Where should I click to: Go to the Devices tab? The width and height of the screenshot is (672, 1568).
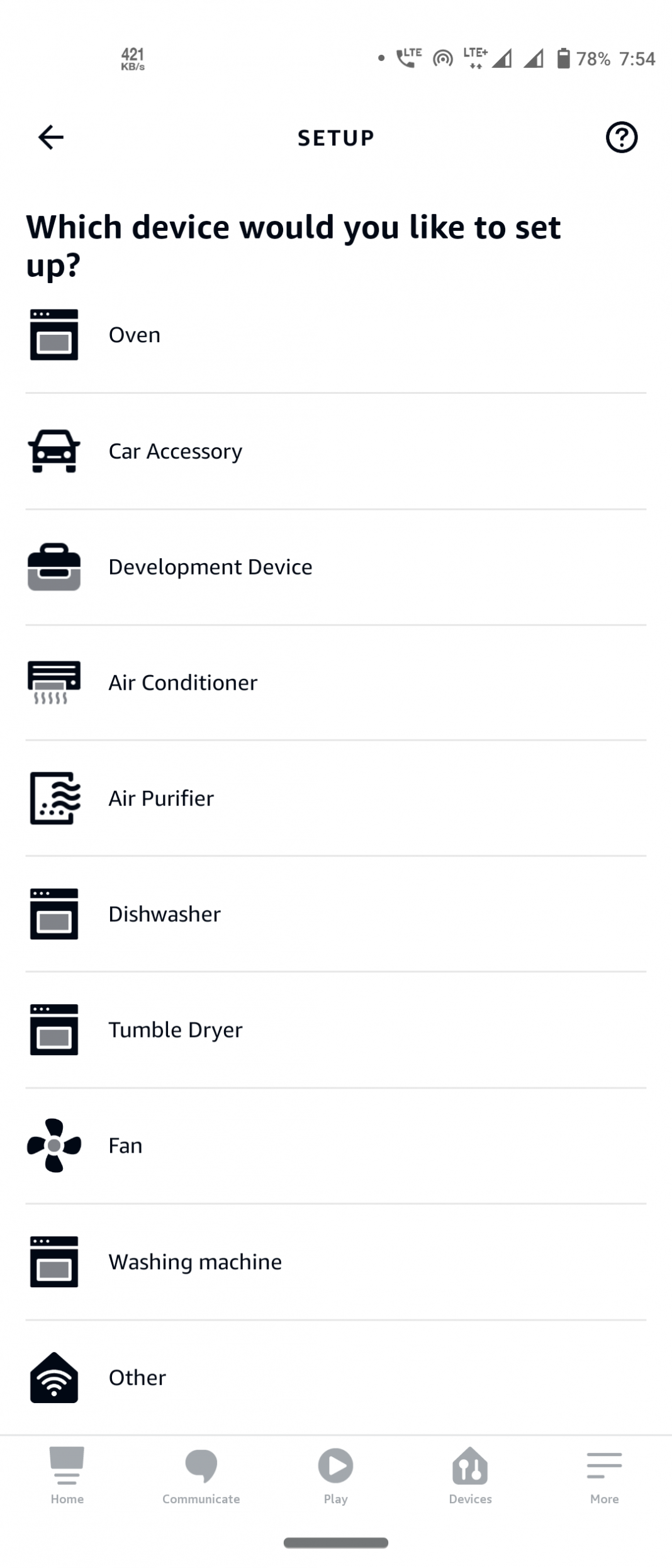point(470,1476)
